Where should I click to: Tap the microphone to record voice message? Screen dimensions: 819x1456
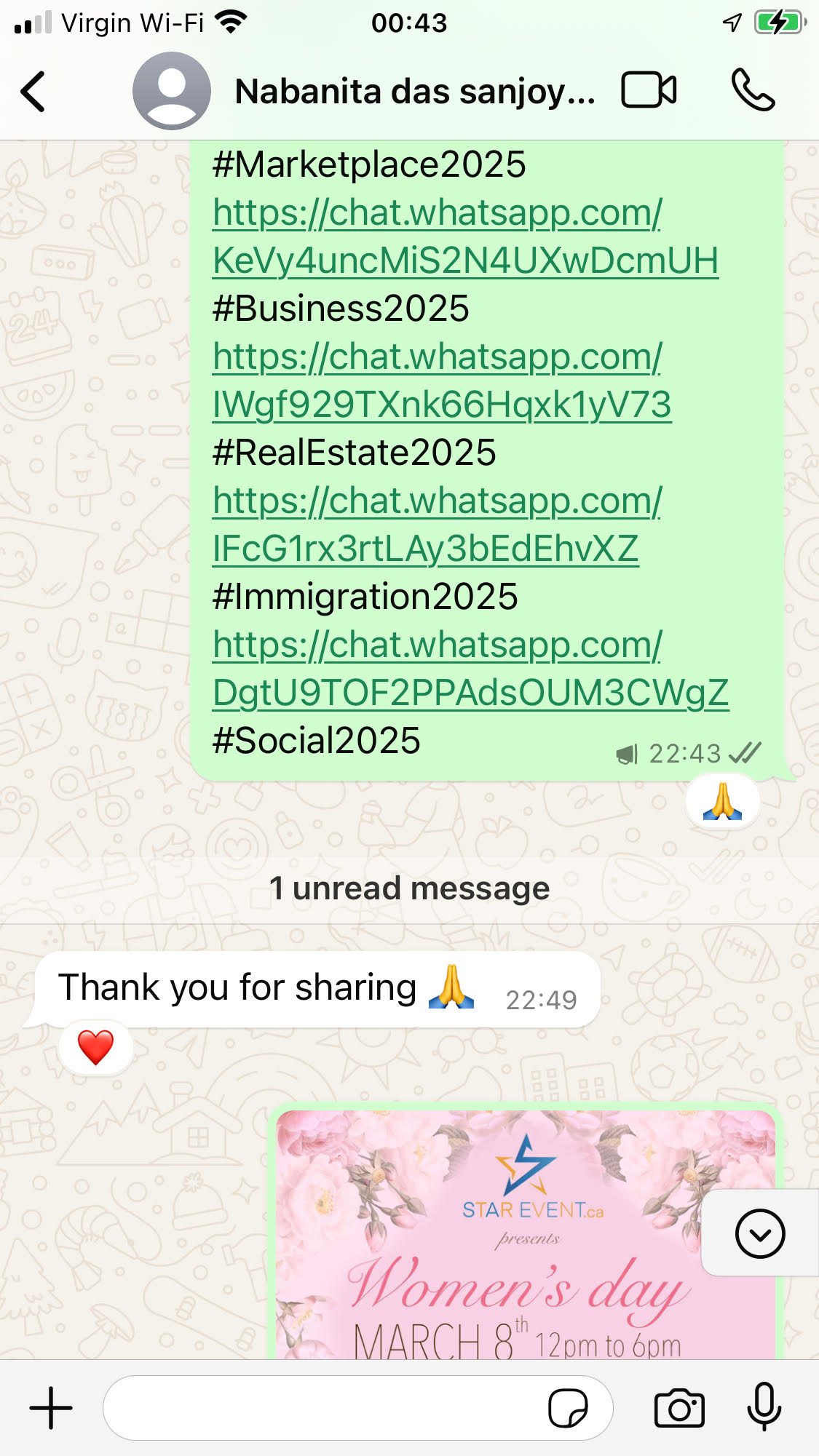click(764, 1408)
